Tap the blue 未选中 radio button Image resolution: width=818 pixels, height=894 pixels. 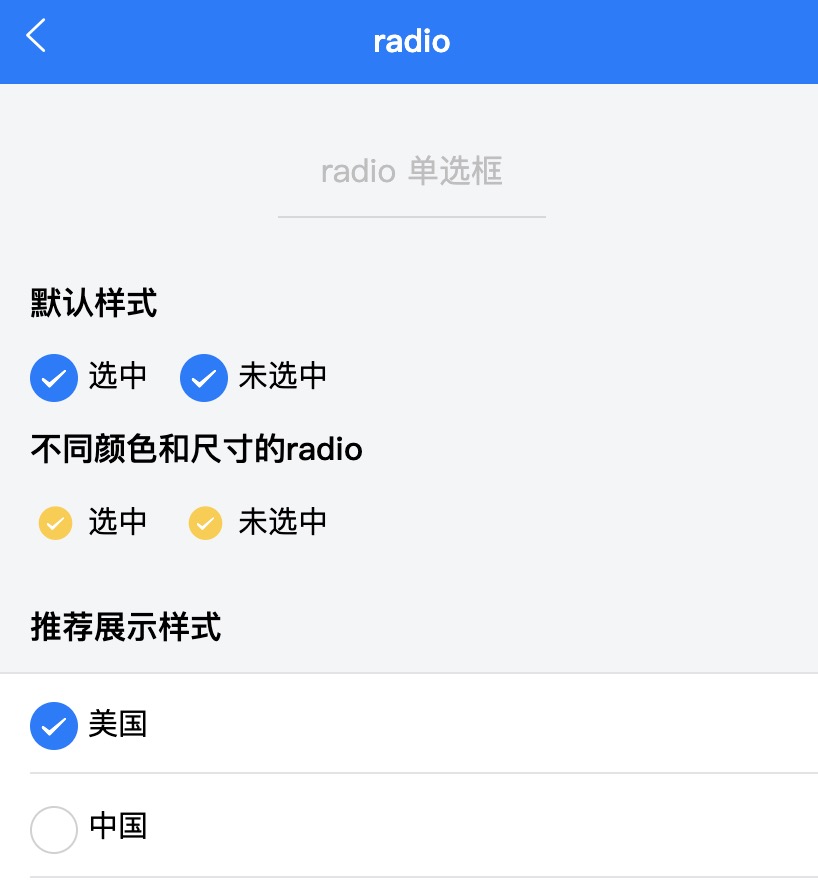204,378
